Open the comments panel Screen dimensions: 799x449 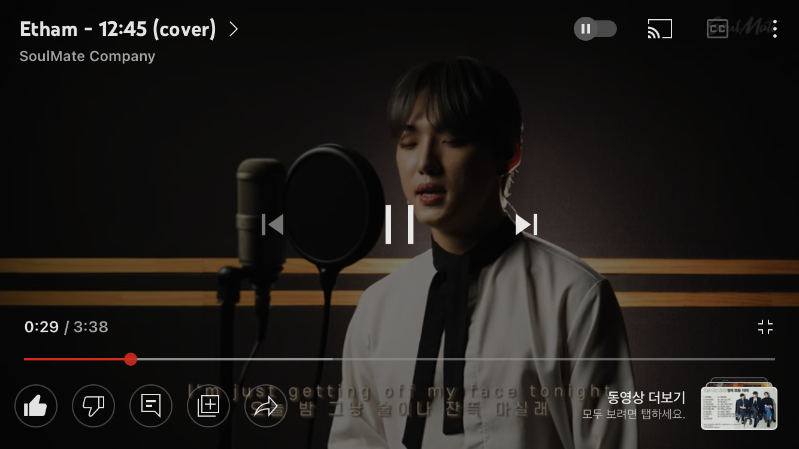coord(151,406)
